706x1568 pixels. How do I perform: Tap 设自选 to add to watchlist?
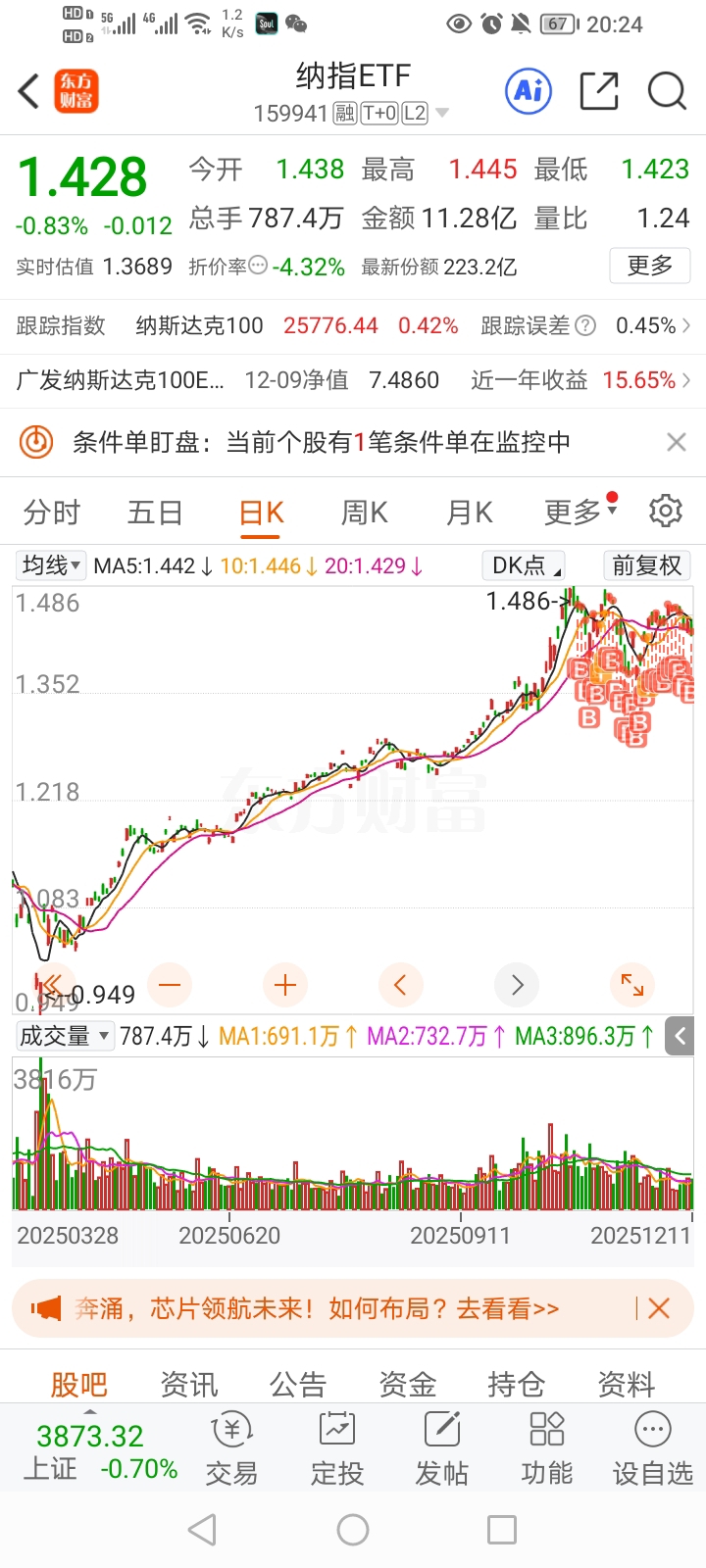pyautogui.click(x=653, y=1448)
